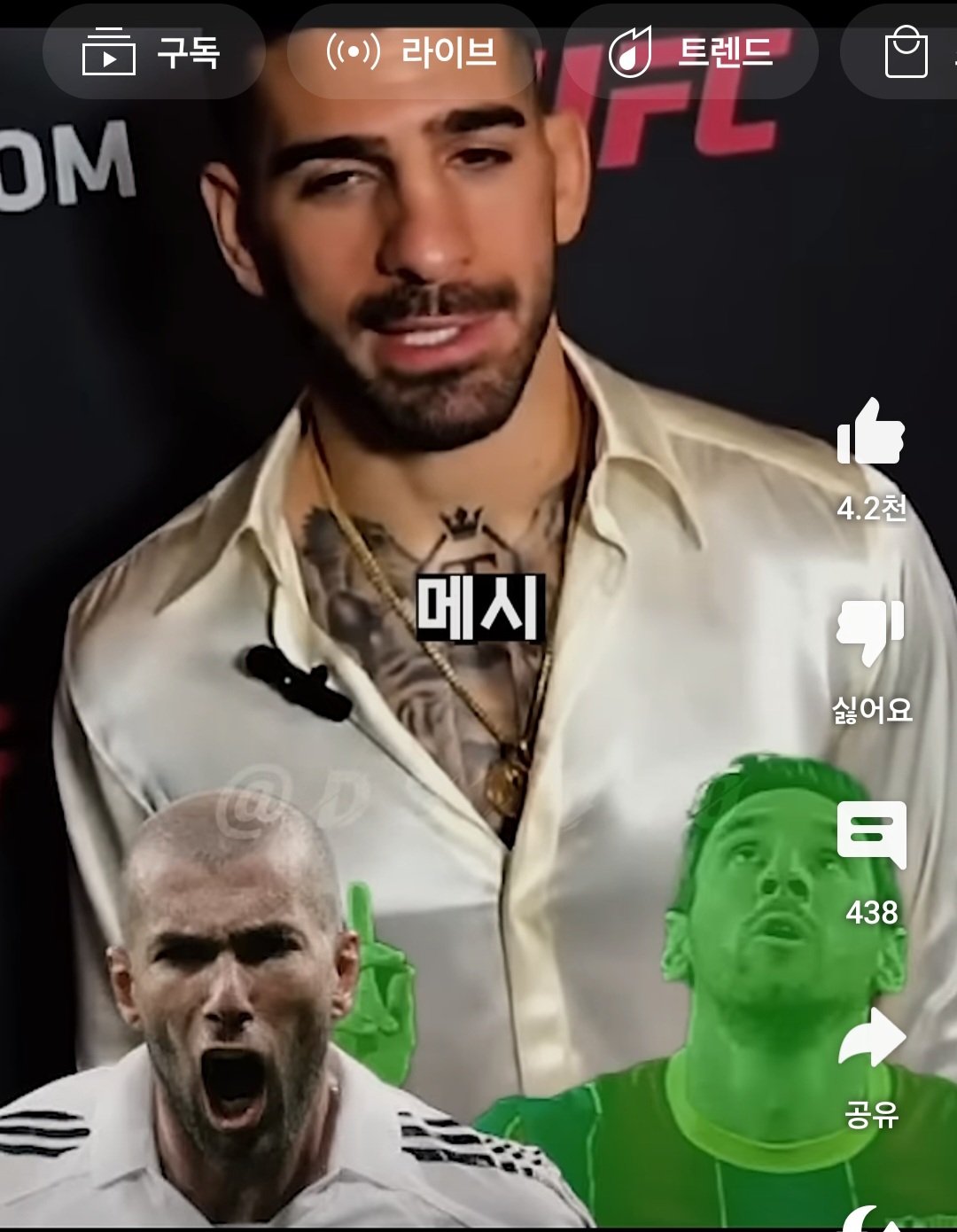Viewport: 957px width, 1232px height.
Task: Open the 구독 subscriptions chip
Action: tap(152, 53)
